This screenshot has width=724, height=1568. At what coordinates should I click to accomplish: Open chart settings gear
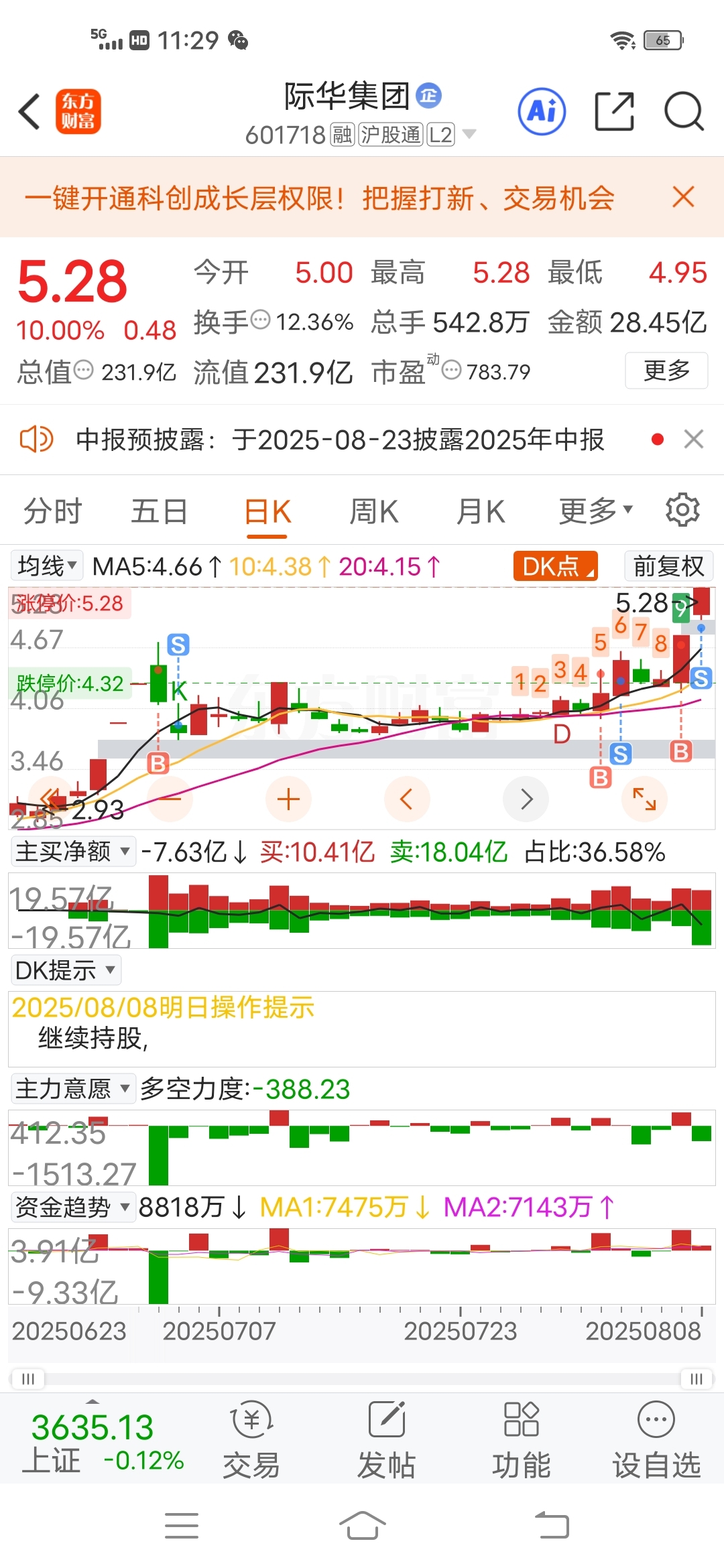pyautogui.click(x=682, y=511)
